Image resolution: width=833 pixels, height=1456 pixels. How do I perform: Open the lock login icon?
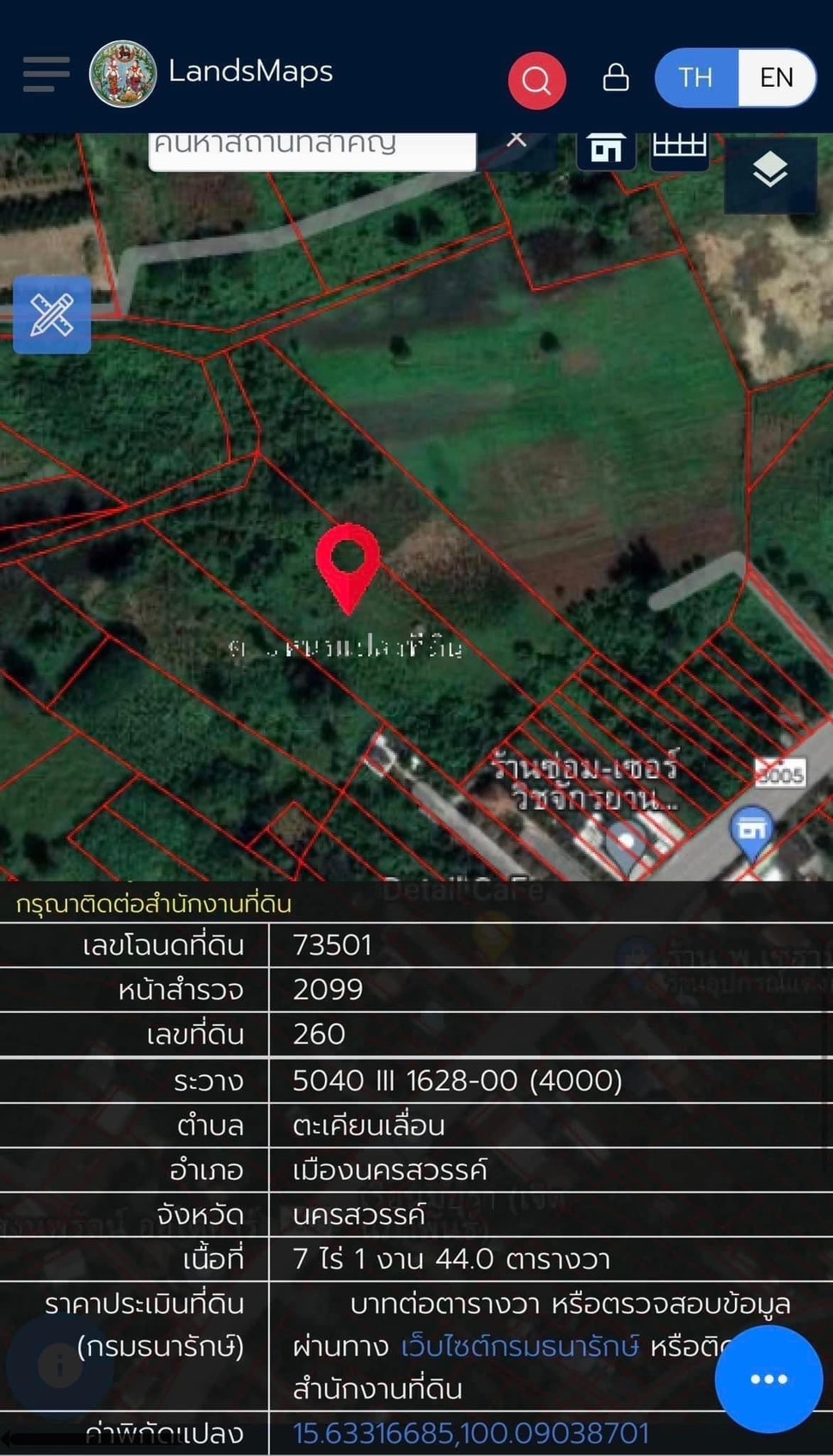point(616,77)
